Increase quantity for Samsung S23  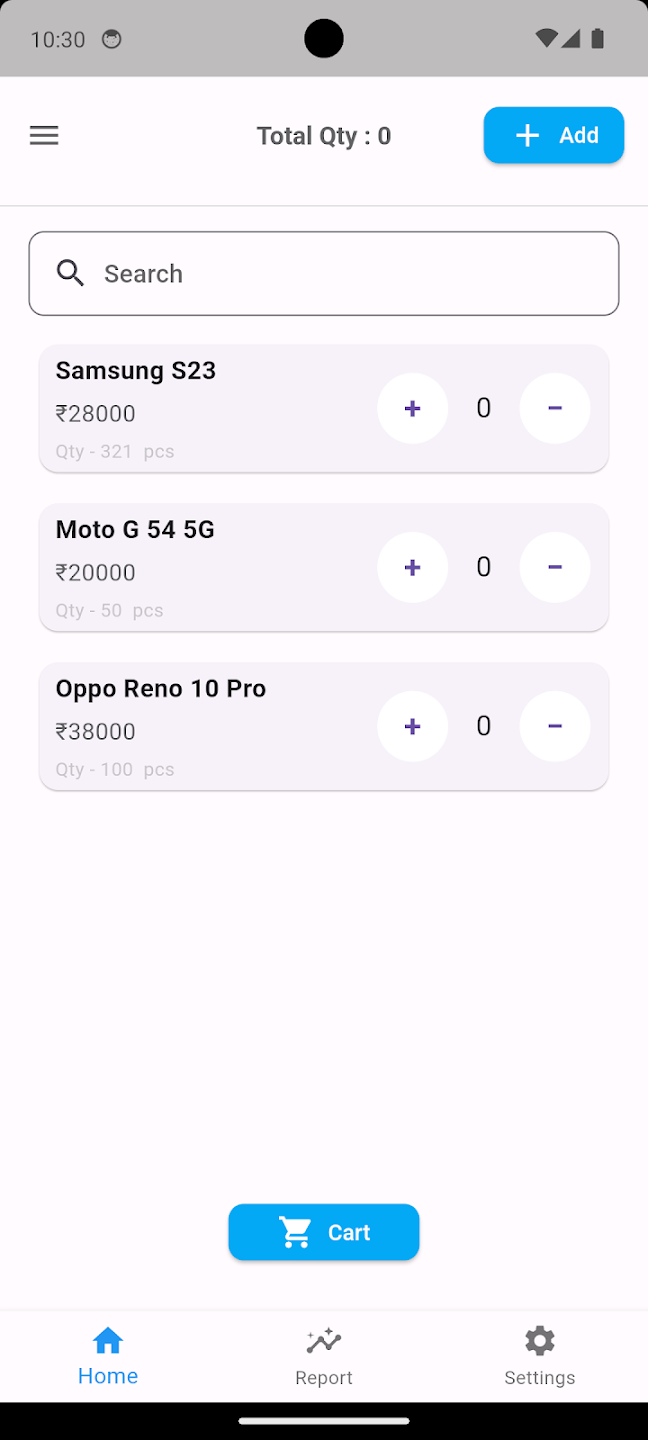(x=412, y=408)
